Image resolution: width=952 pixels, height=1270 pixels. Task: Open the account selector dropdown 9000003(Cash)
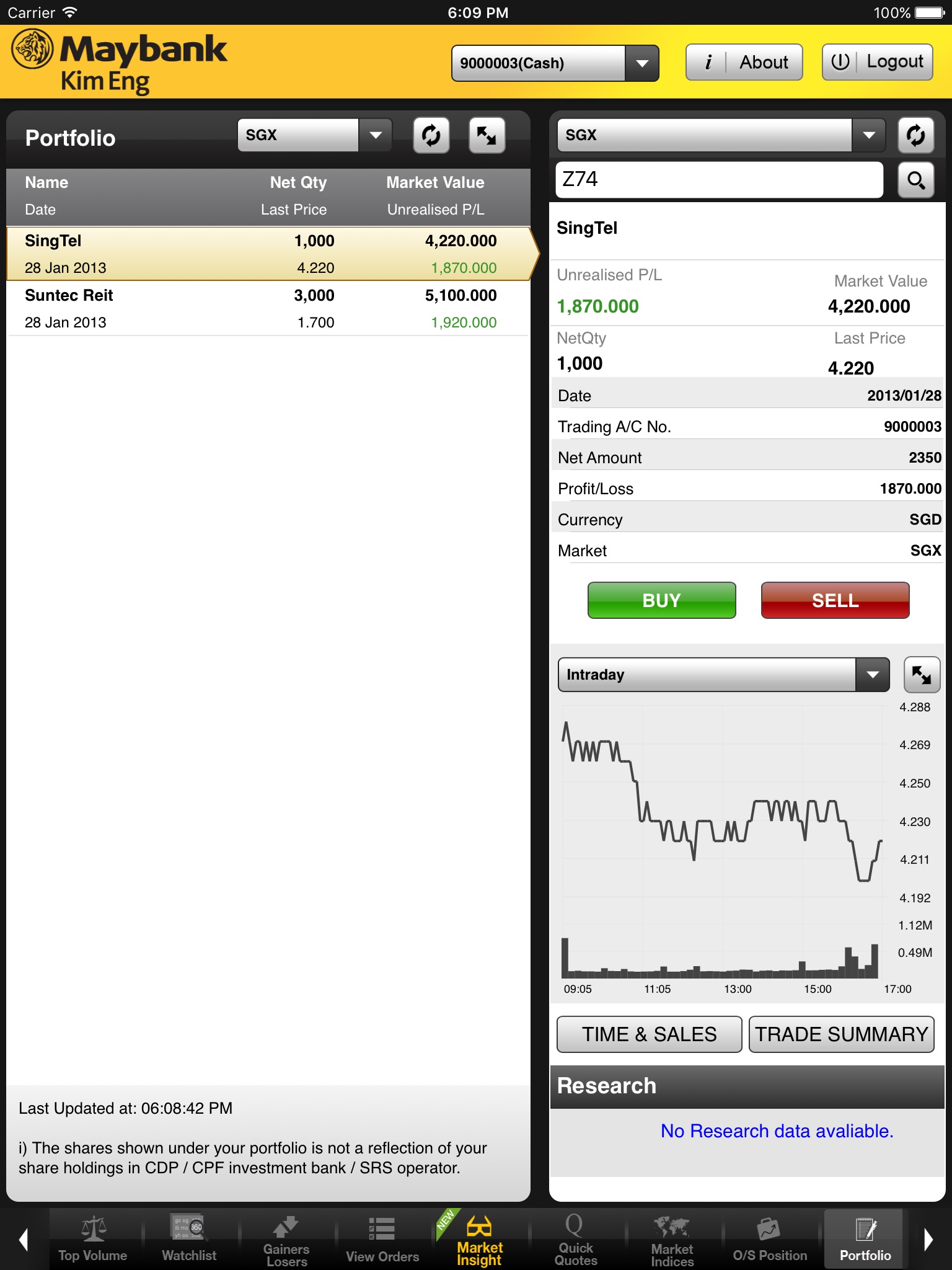pyautogui.click(x=554, y=63)
